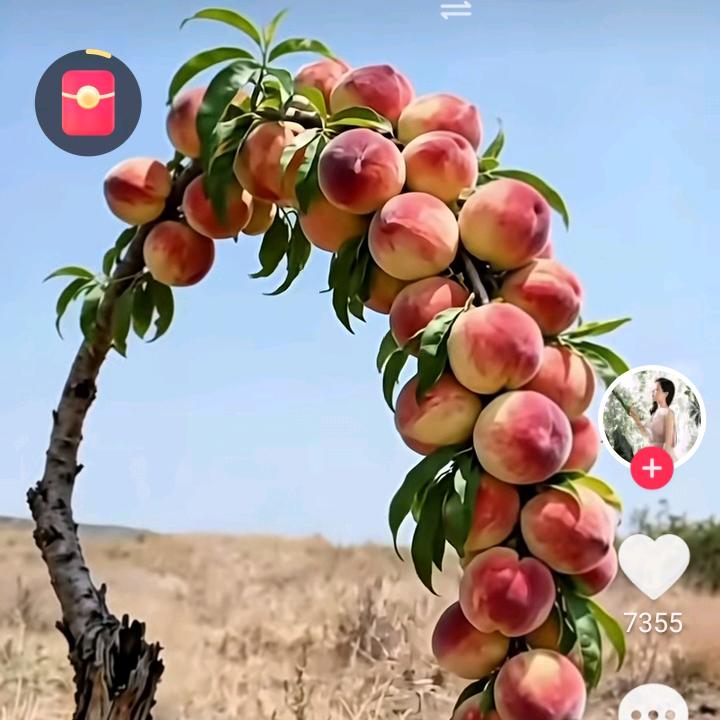Tap the swap arrows icon at top
The width and height of the screenshot is (720, 720).
point(455,10)
